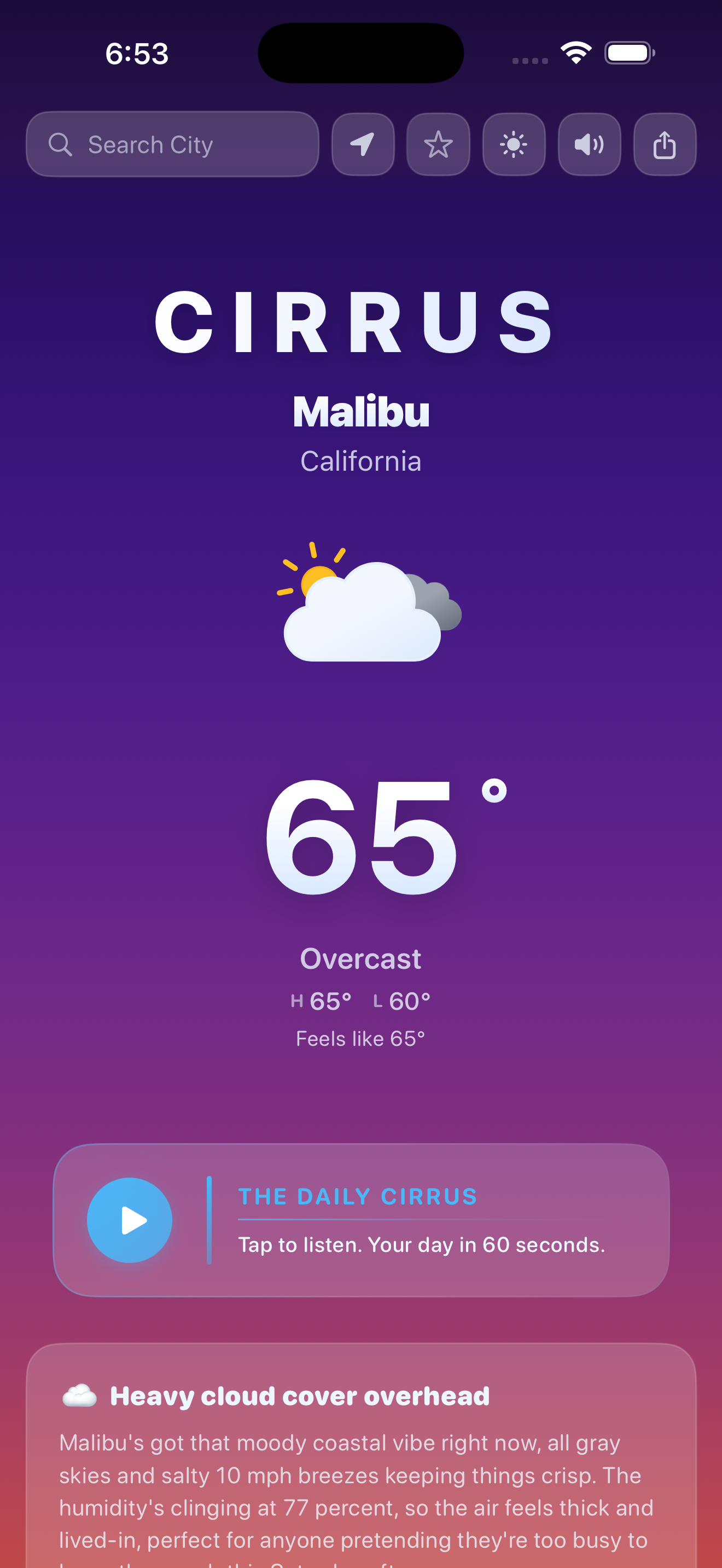The width and height of the screenshot is (722, 1568).
Task: Share the Malibu weather
Action: [x=665, y=144]
